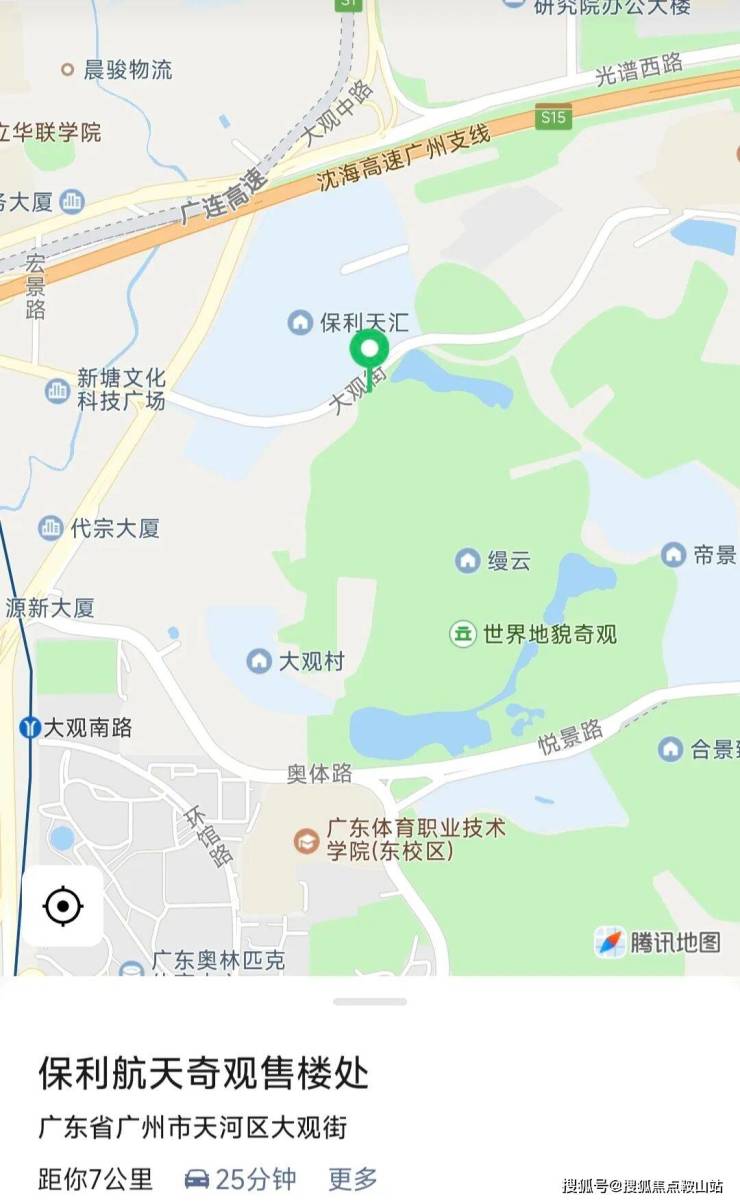The image size is (740, 1202).
Task: Select the 缦云 residential marker
Action: [467, 560]
